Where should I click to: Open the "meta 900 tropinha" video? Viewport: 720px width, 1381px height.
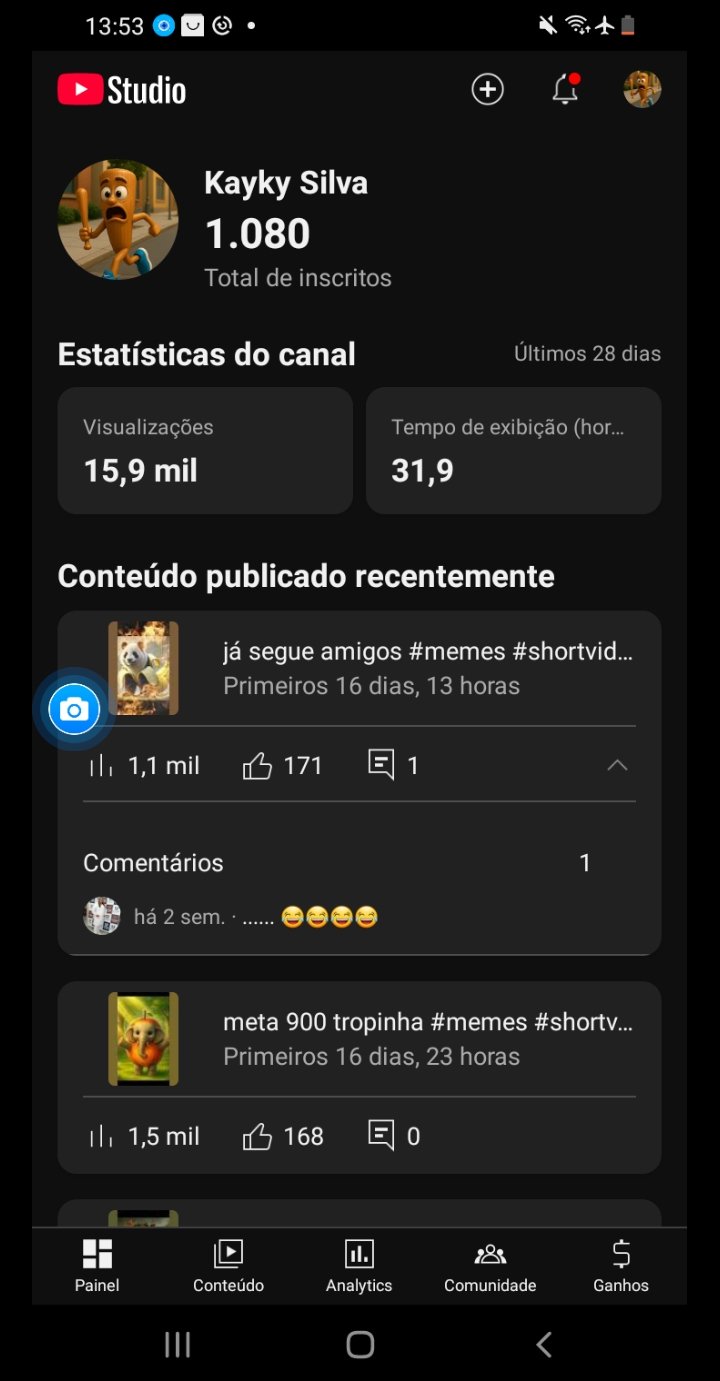click(427, 1038)
